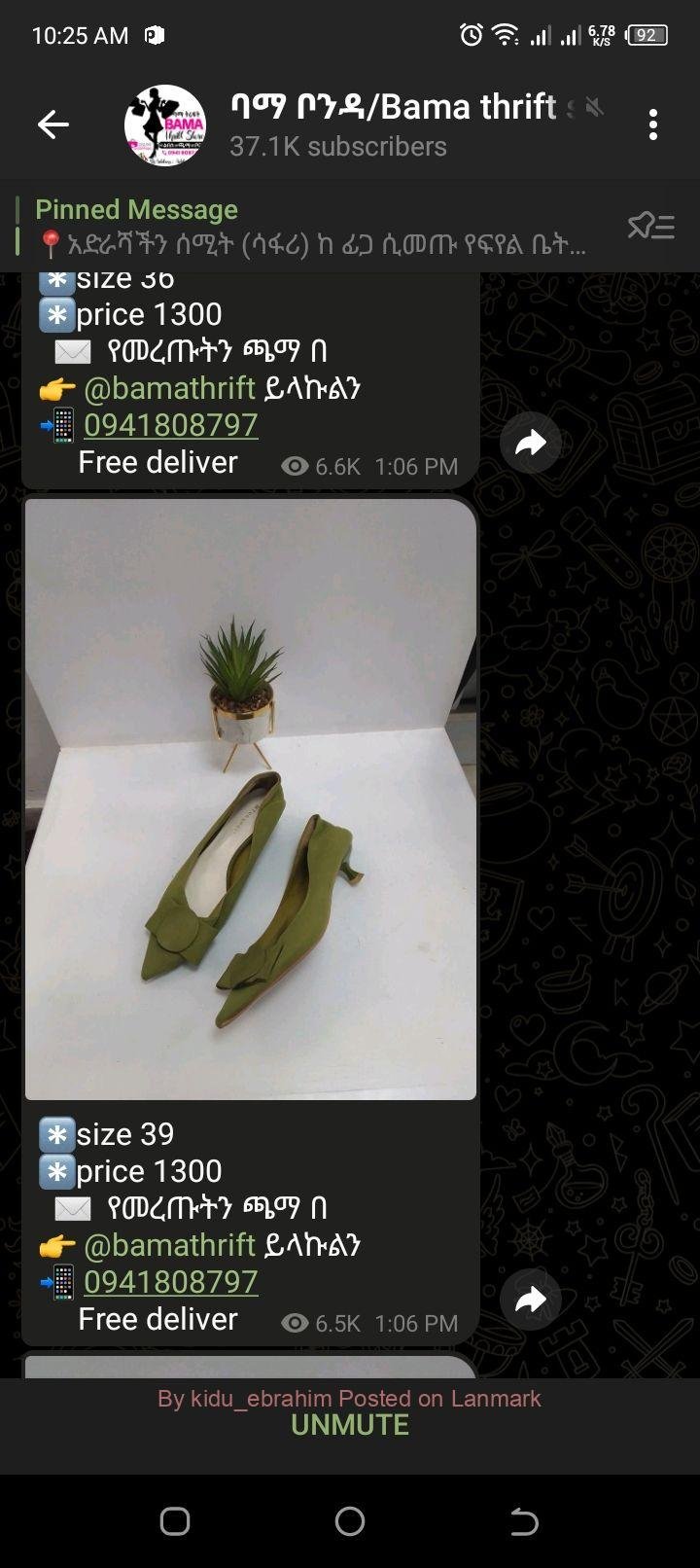
Task: Open Bama thrift channel profile picture
Action: pyautogui.click(x=165, y=125)
